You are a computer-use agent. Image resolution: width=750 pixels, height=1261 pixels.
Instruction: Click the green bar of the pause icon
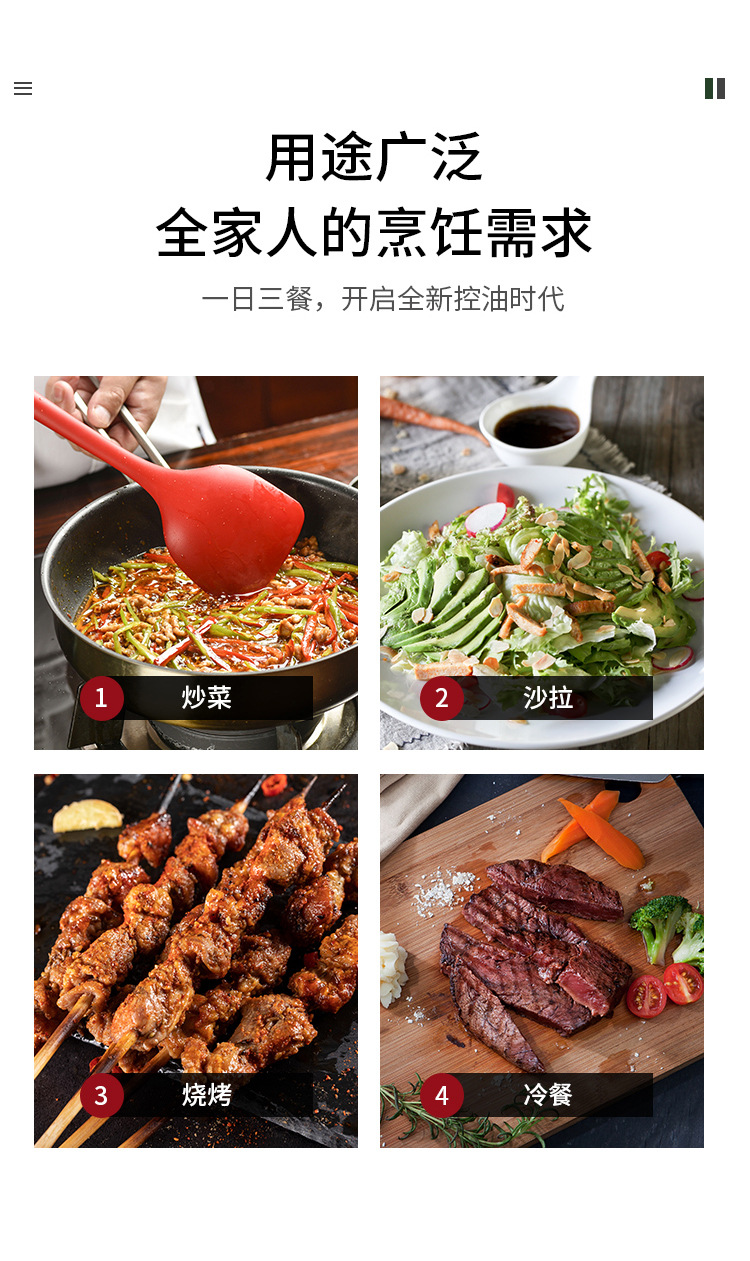[x=709, y=88]
